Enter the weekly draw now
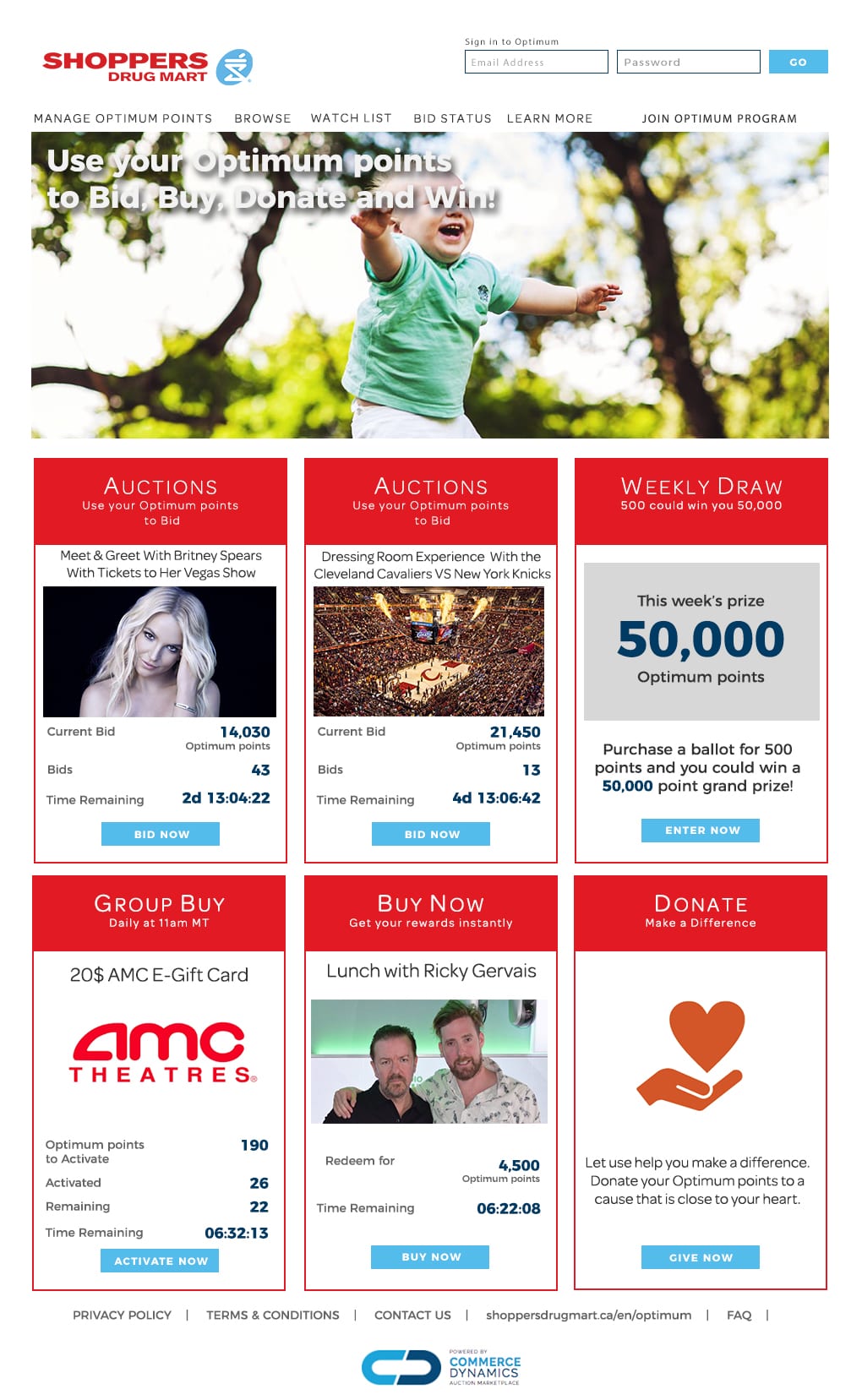 click(x=701, y=831)
